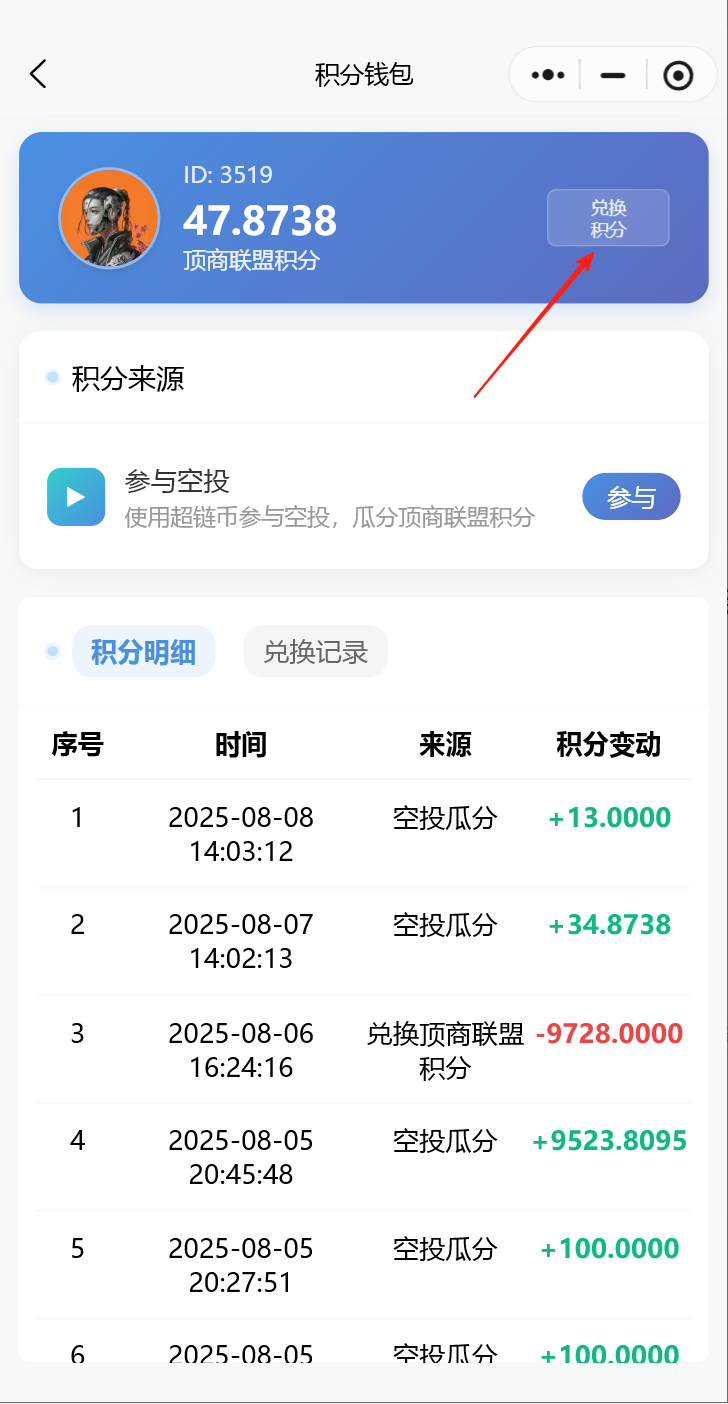Screen dimensions: 728x1404
Task: Select the blue play icon beside 参与空投
Action: point(76,496)
